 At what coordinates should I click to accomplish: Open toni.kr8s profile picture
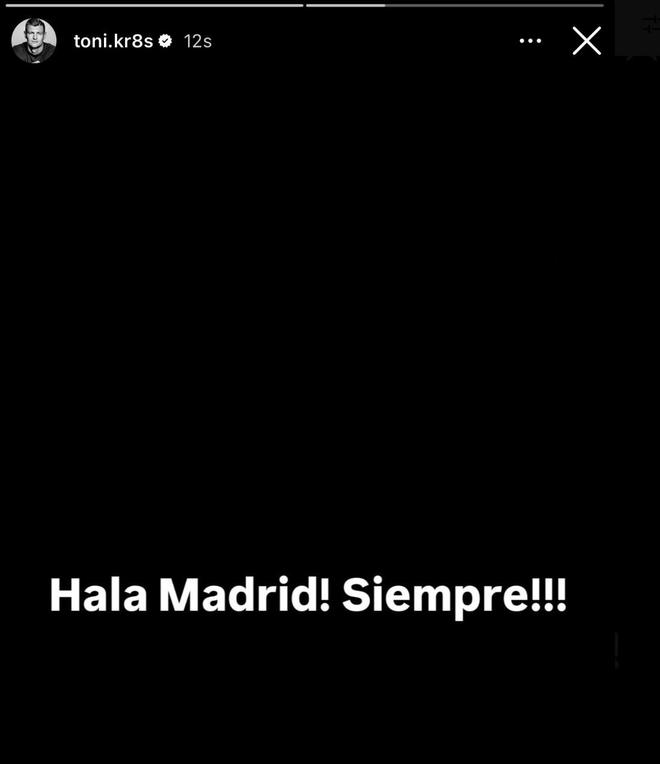tap(34, 41)
